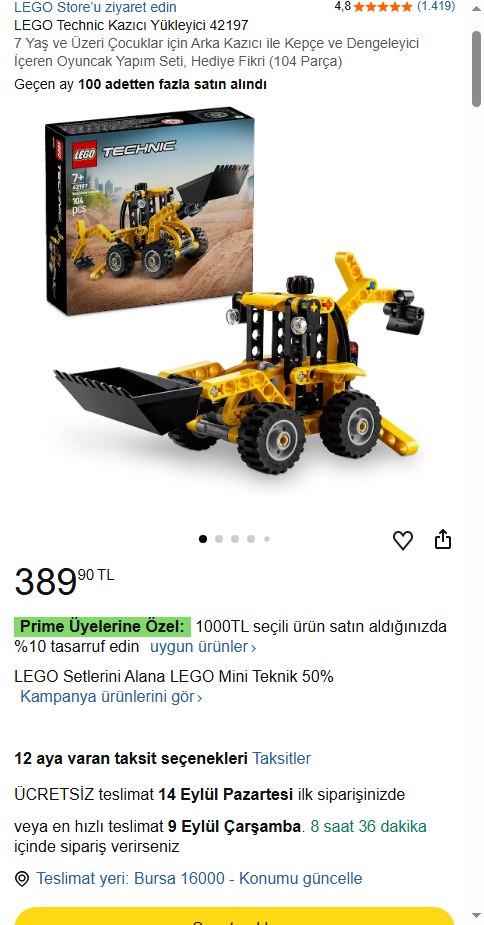Open the LEGO Store'u ziyaret edin link

[95, 7]
